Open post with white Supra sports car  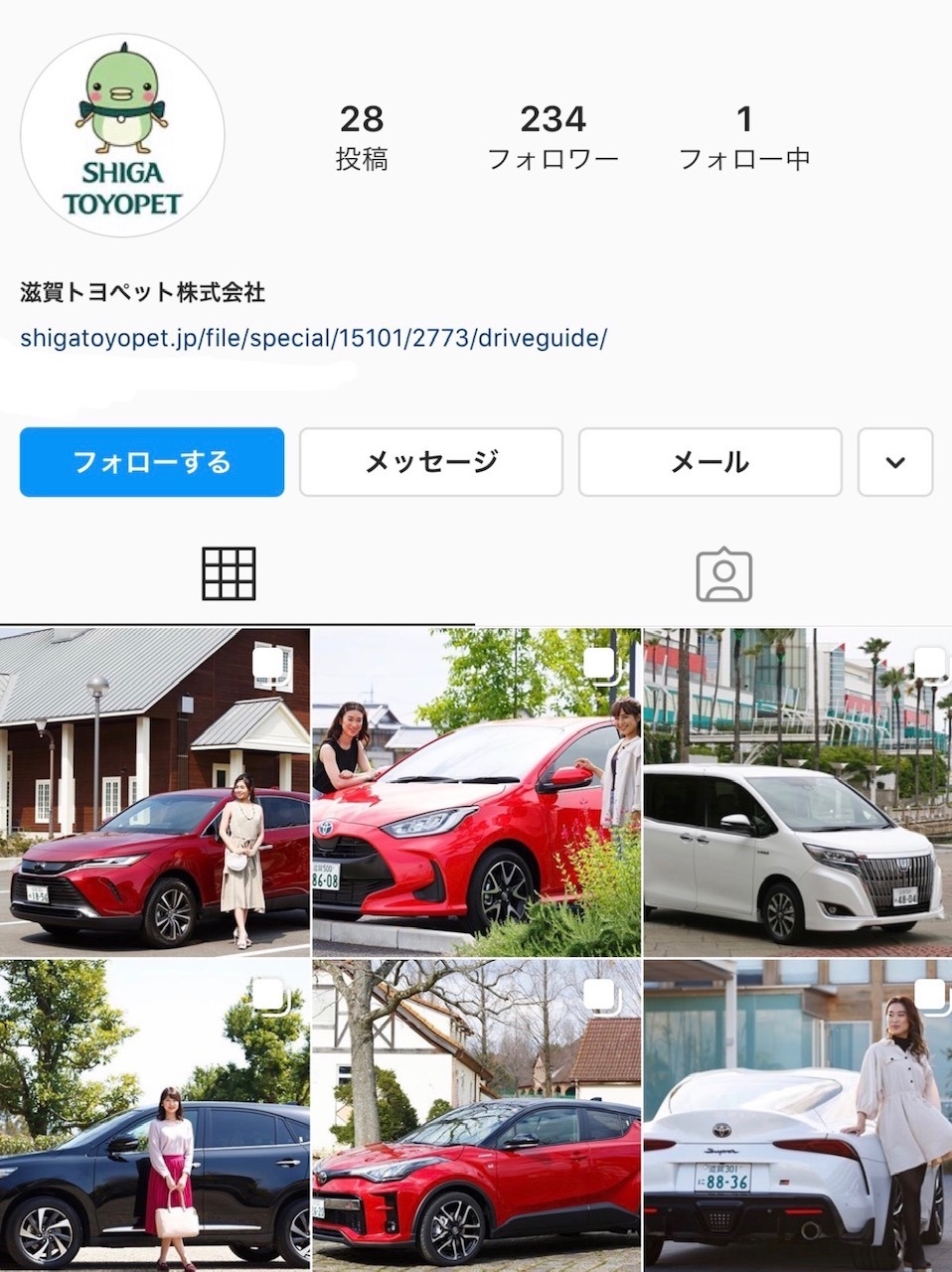tap(797, 1115)
